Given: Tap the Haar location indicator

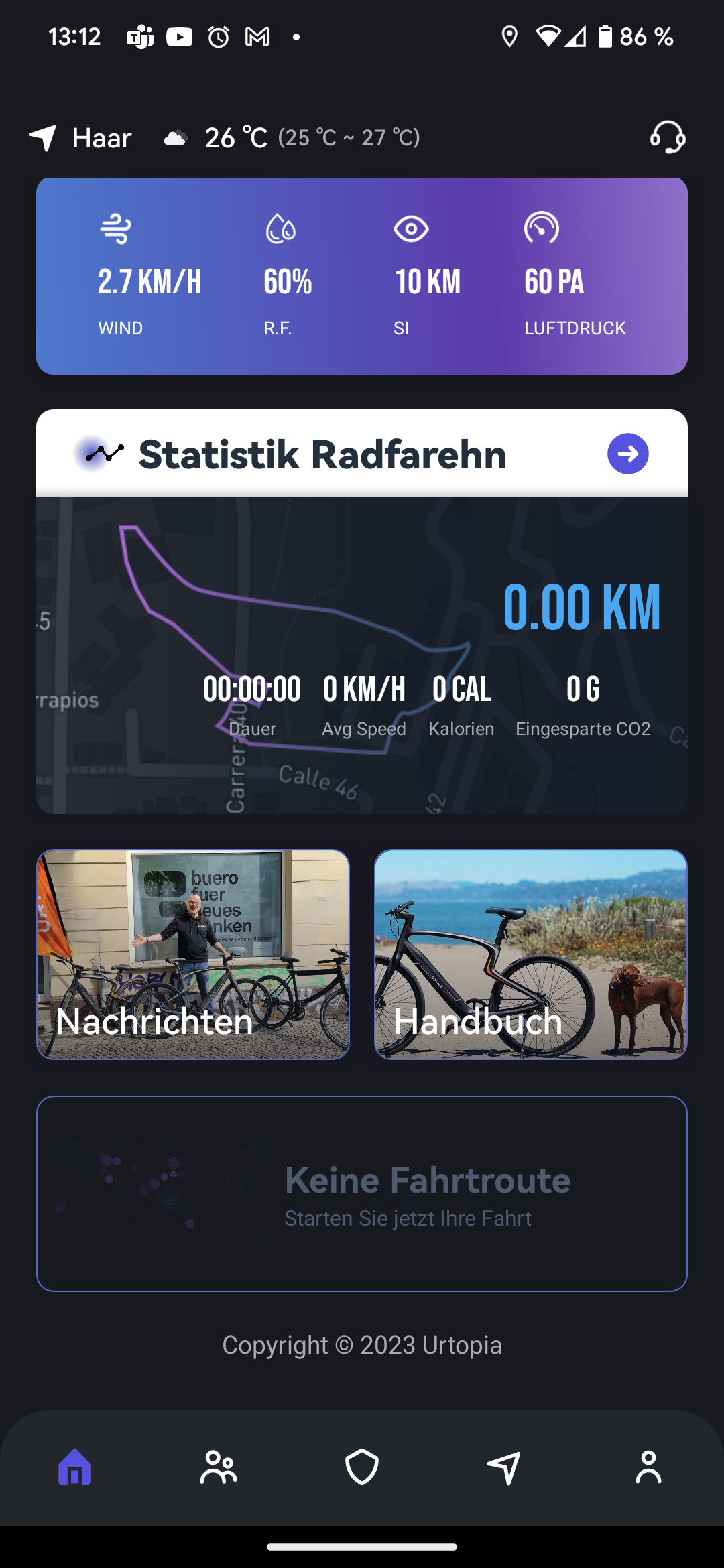Looking at the screenshot, I should 82,138.
